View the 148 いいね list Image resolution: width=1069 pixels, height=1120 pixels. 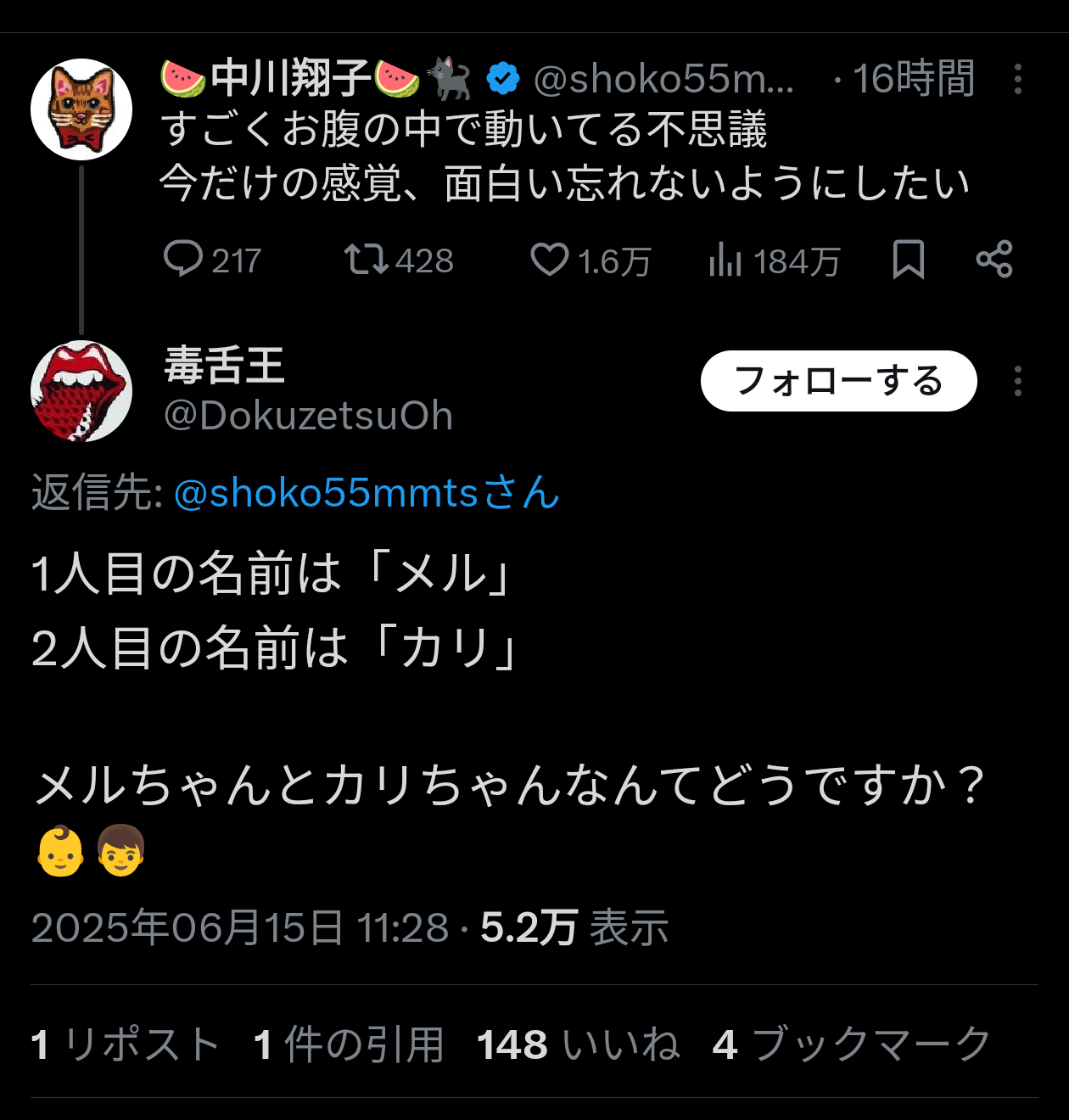tap(579, 1044)
